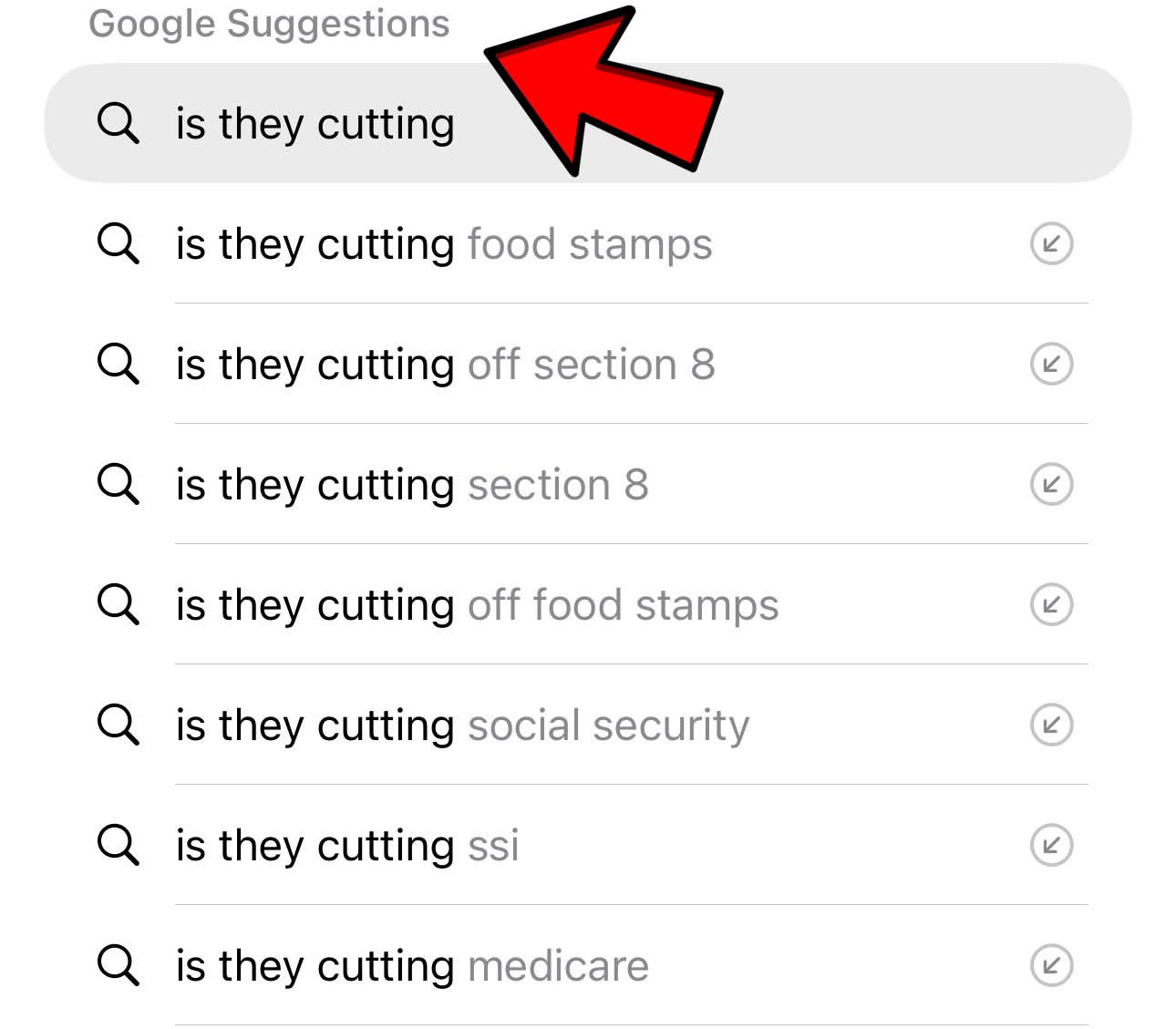This screenshot has height=1029, width=1176.
Task: Select the "is they cutting ssi" suggestion
Action: 347,846
